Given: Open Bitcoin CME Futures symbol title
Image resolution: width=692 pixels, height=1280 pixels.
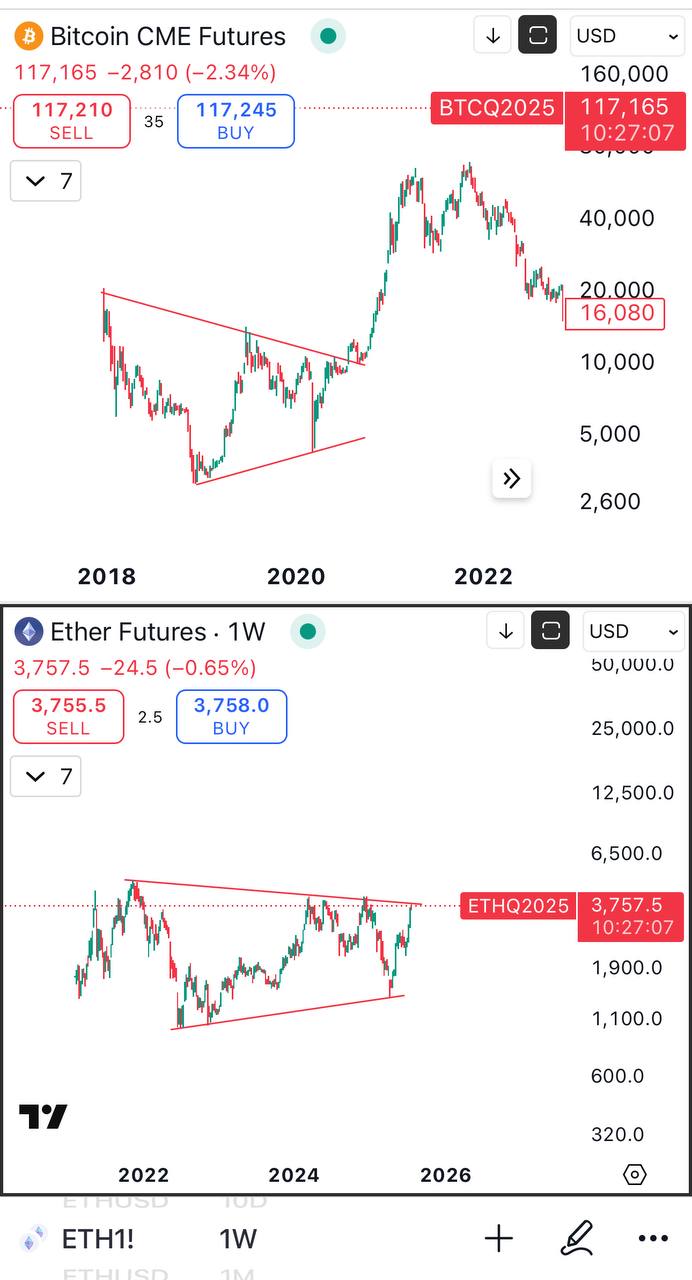Looking at the screenshot, I should click(x=167, y=37).
